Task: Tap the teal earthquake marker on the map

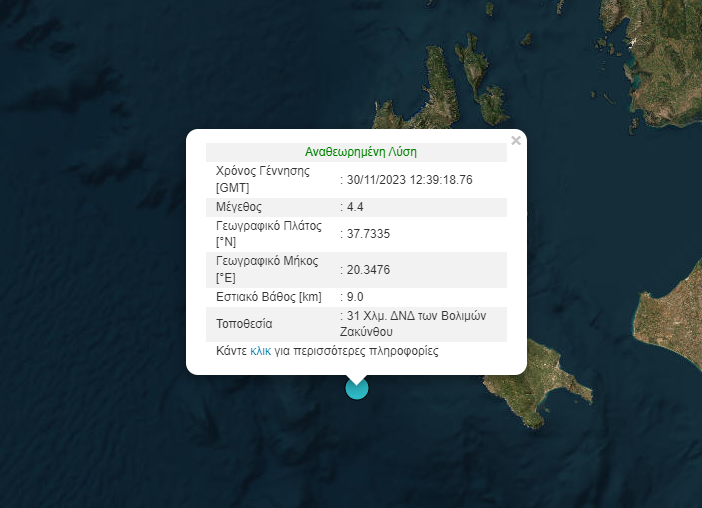Action: 357,388
